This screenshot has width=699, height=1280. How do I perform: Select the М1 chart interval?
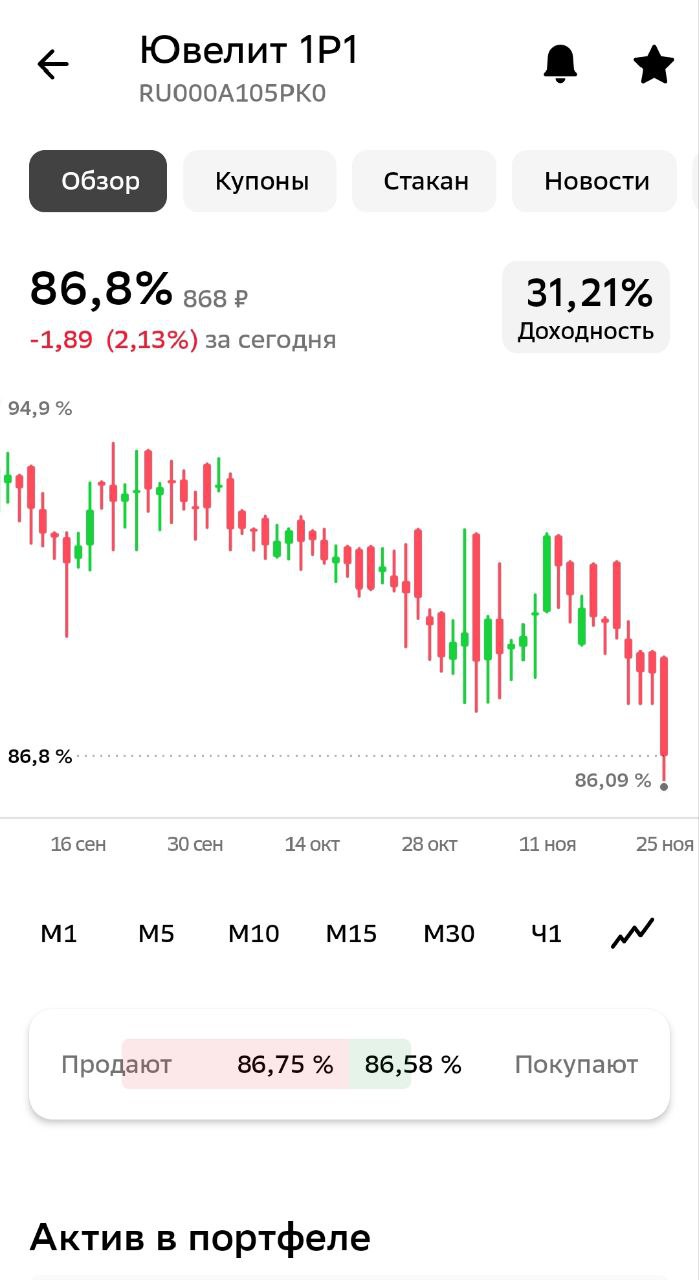59,934
